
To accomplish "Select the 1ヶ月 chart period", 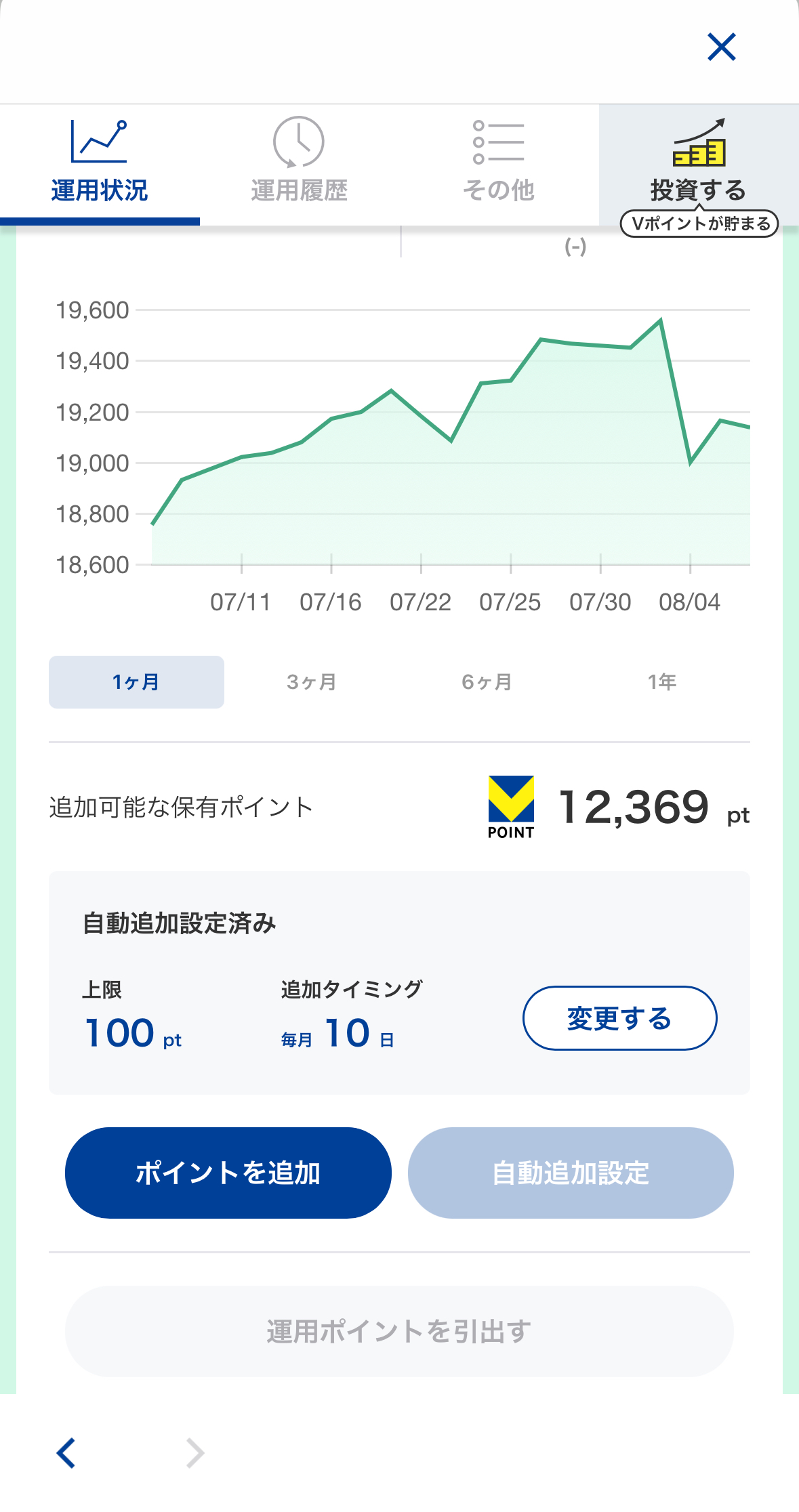I will [136, 682].
